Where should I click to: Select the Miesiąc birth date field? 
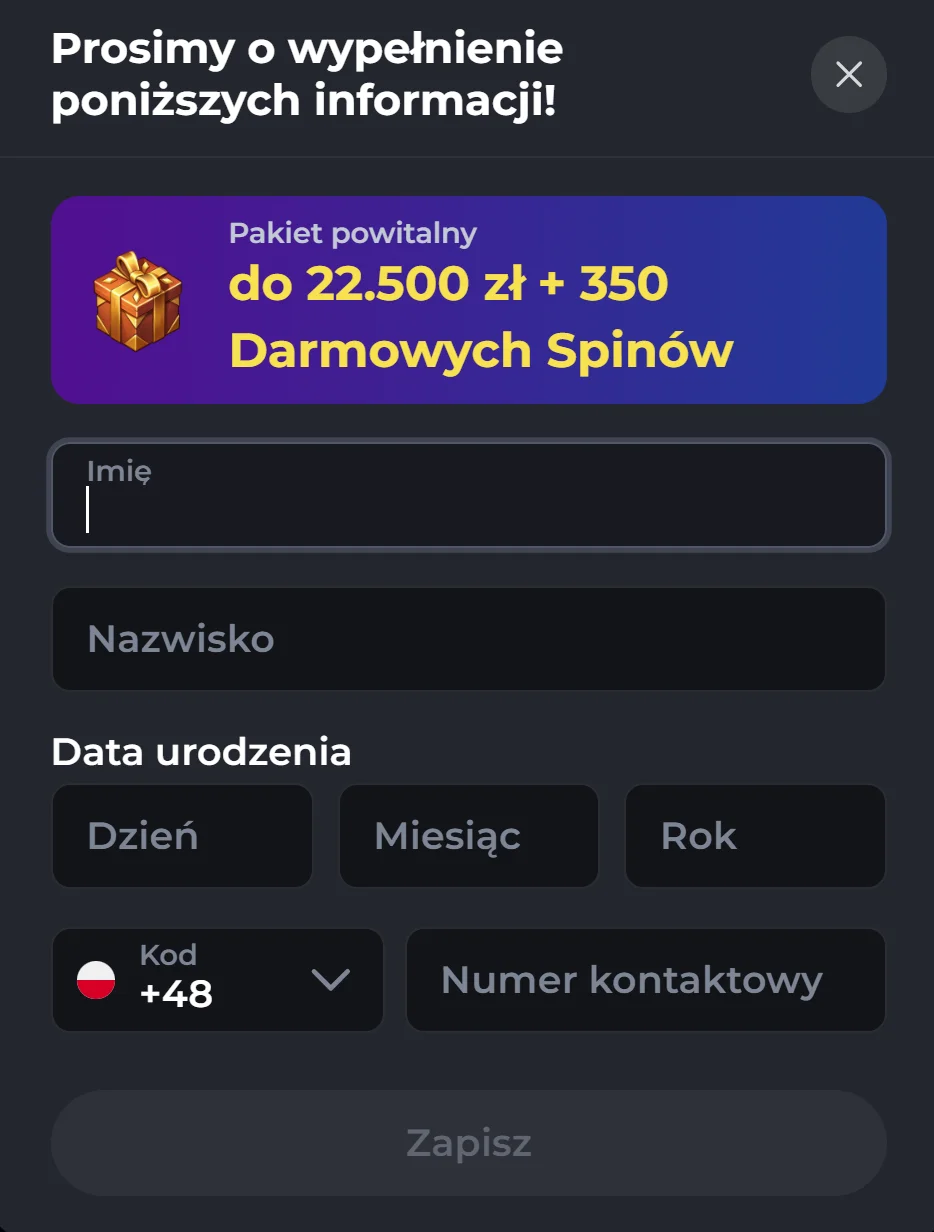tap(468, 836)
